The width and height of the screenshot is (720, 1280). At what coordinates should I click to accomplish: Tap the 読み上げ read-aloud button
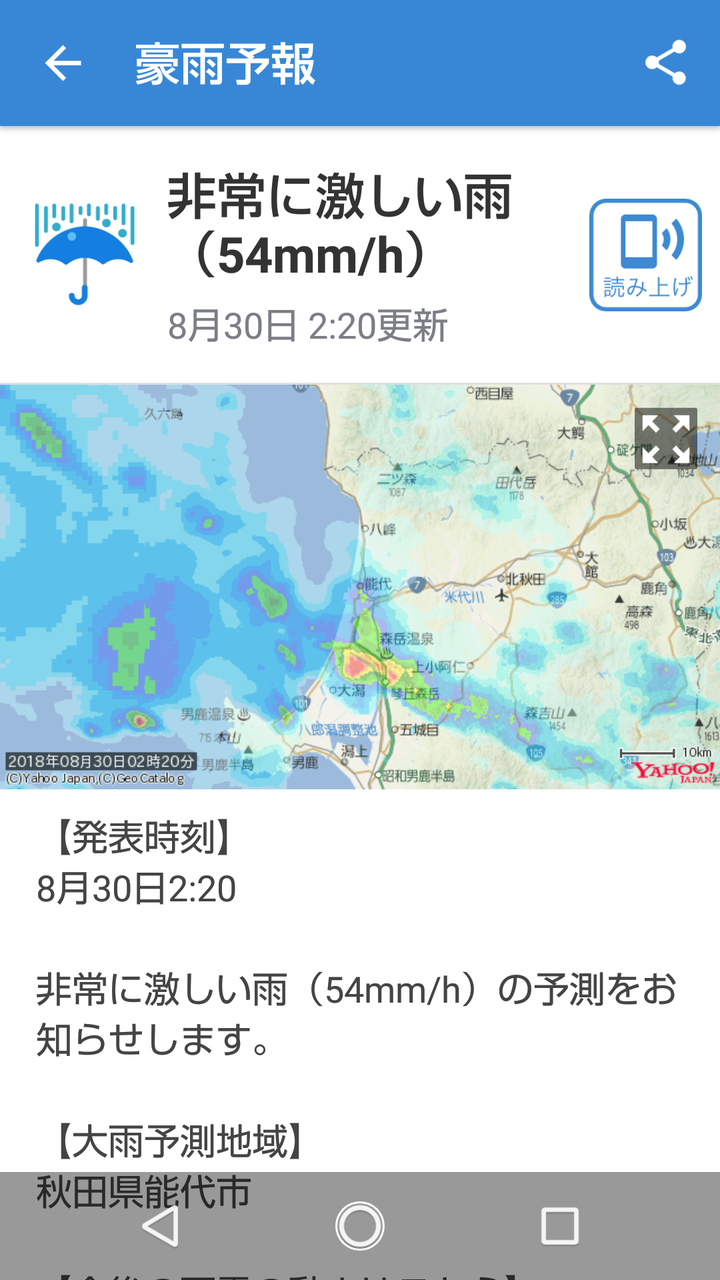(x=646, y=255)
